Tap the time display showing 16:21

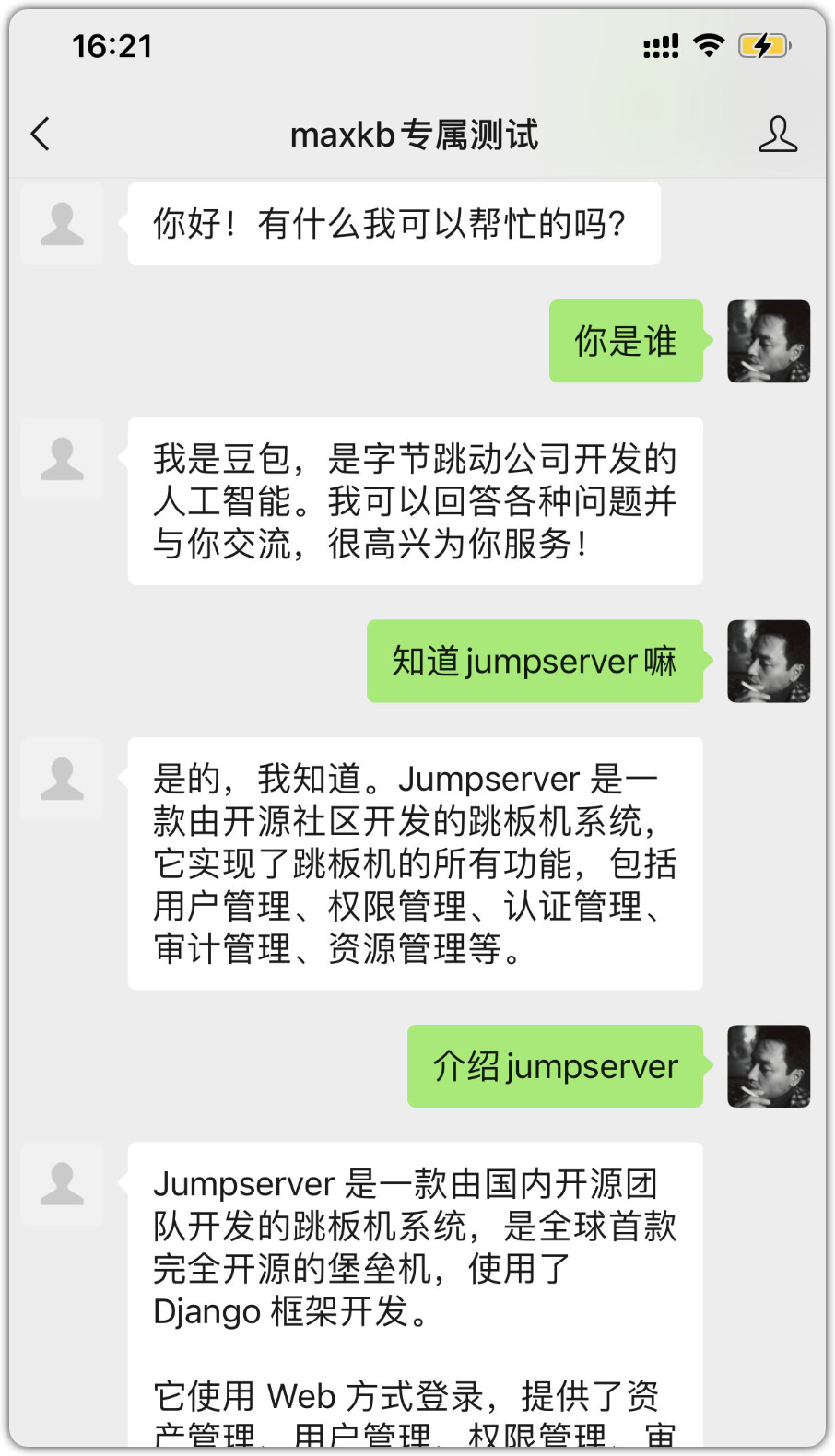tap(113, 46)
